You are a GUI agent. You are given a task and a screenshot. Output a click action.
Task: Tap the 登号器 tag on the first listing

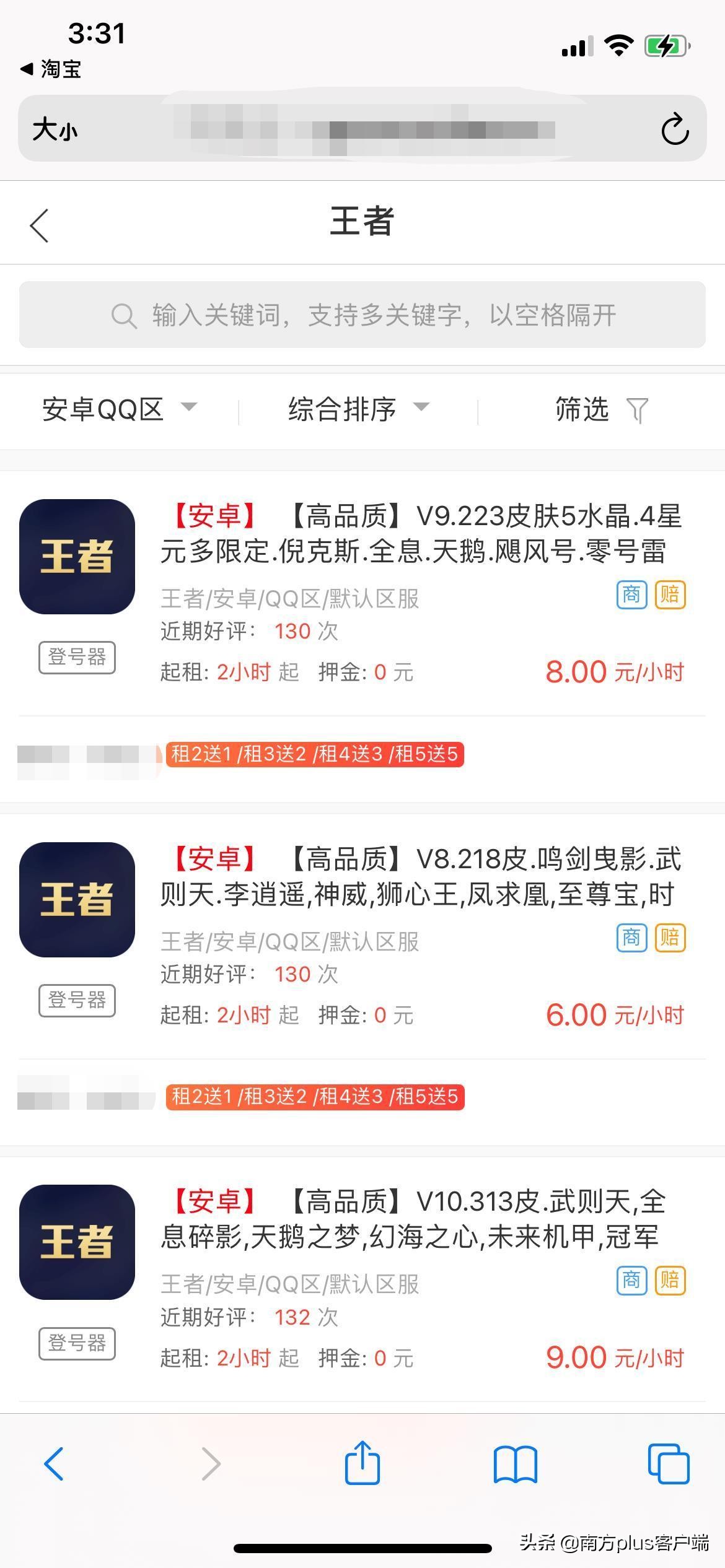click(x=76, y=657)
